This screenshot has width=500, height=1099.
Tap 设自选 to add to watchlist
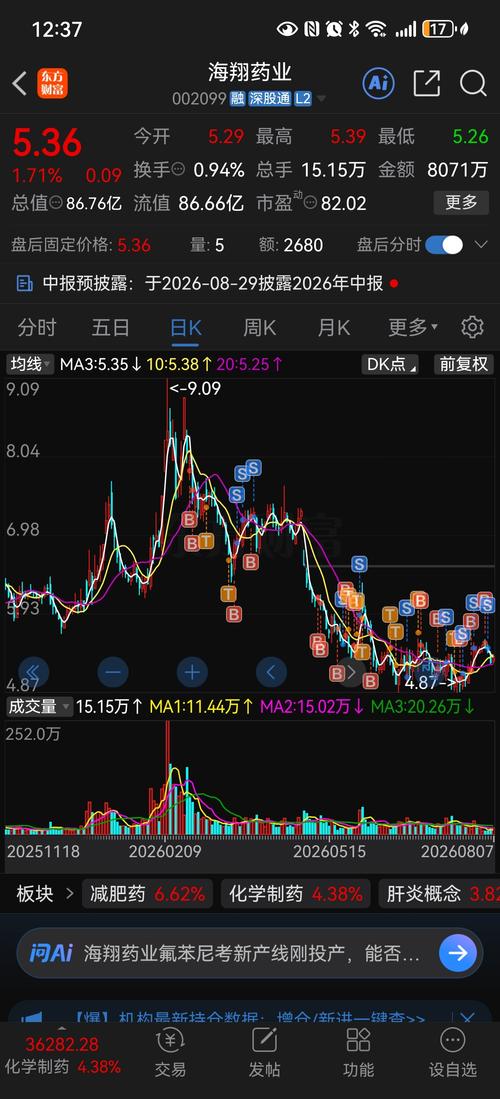pyautogui.click(x=452, y=1053)
